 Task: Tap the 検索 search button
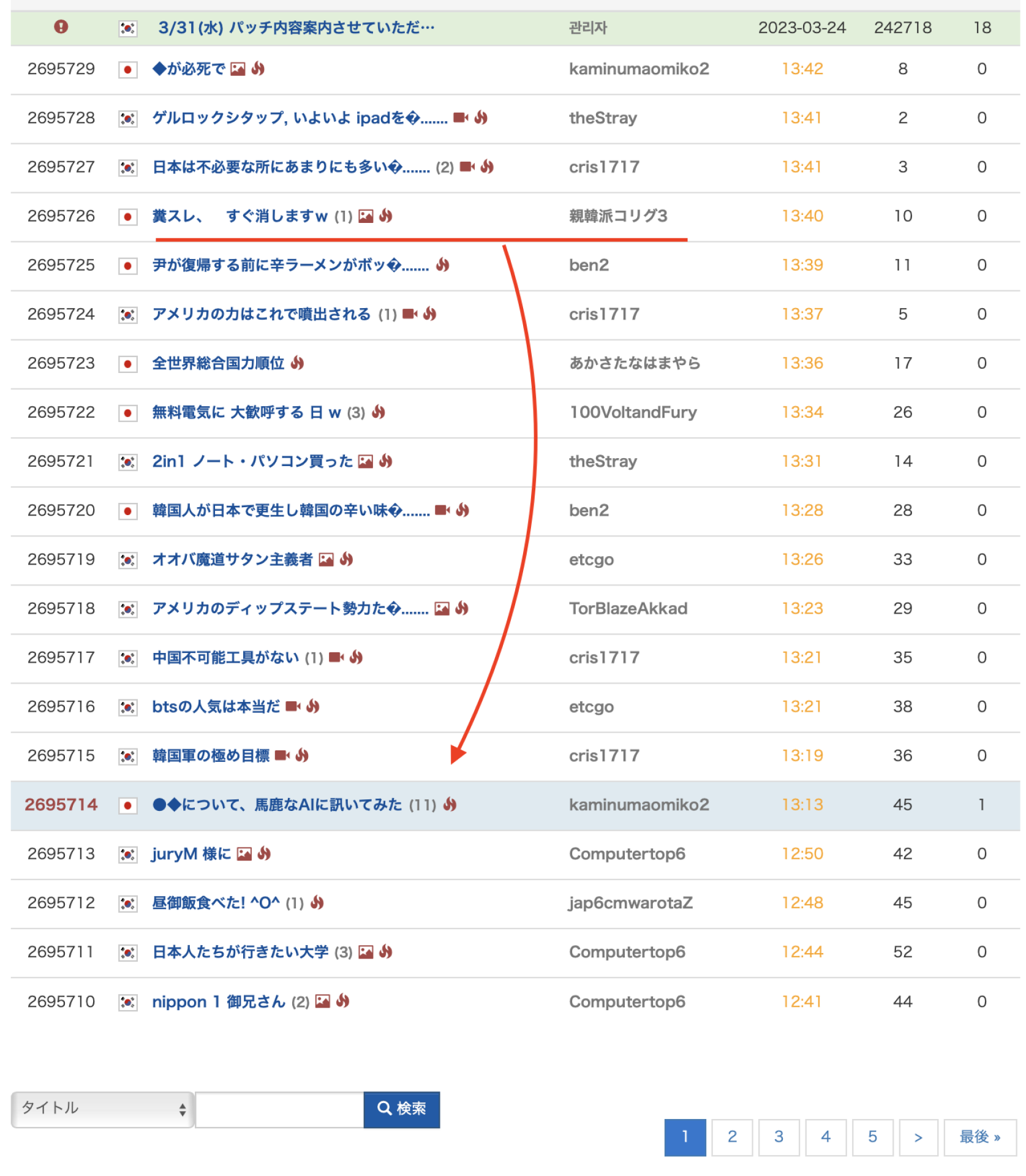pyautogui.click(x=401, y=1109)
